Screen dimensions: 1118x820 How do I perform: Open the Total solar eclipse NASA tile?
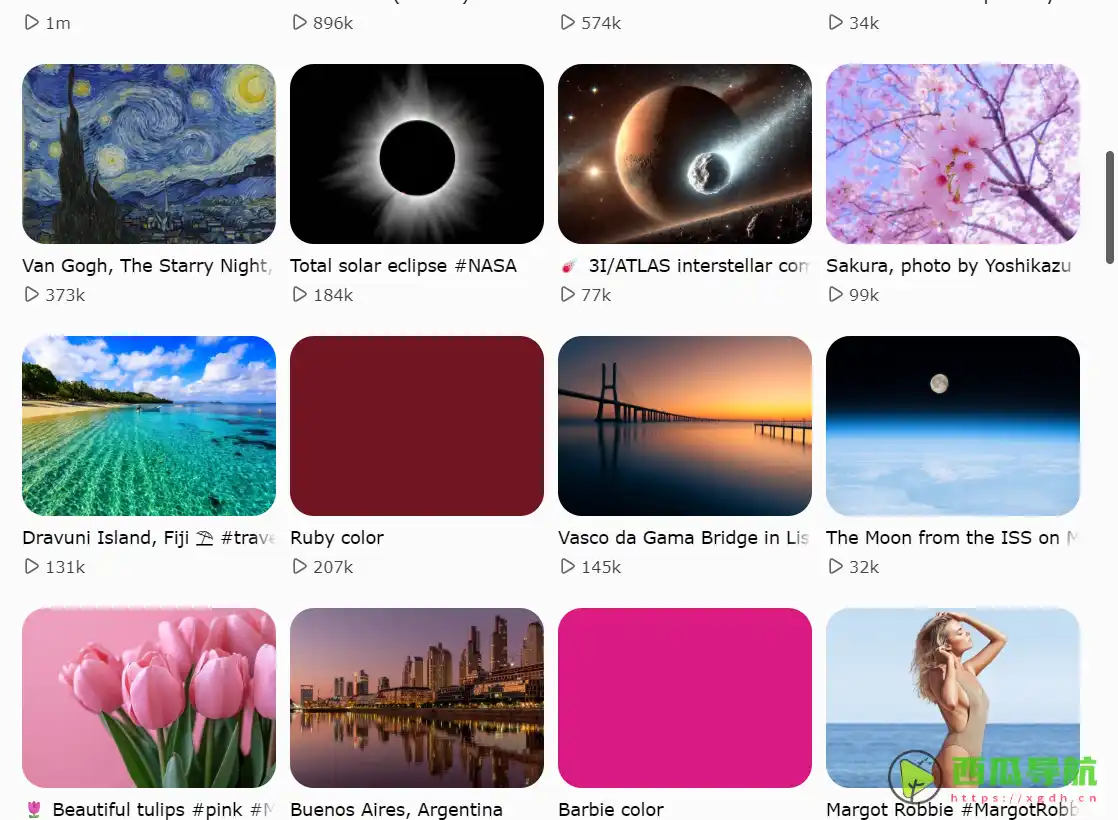417,154
